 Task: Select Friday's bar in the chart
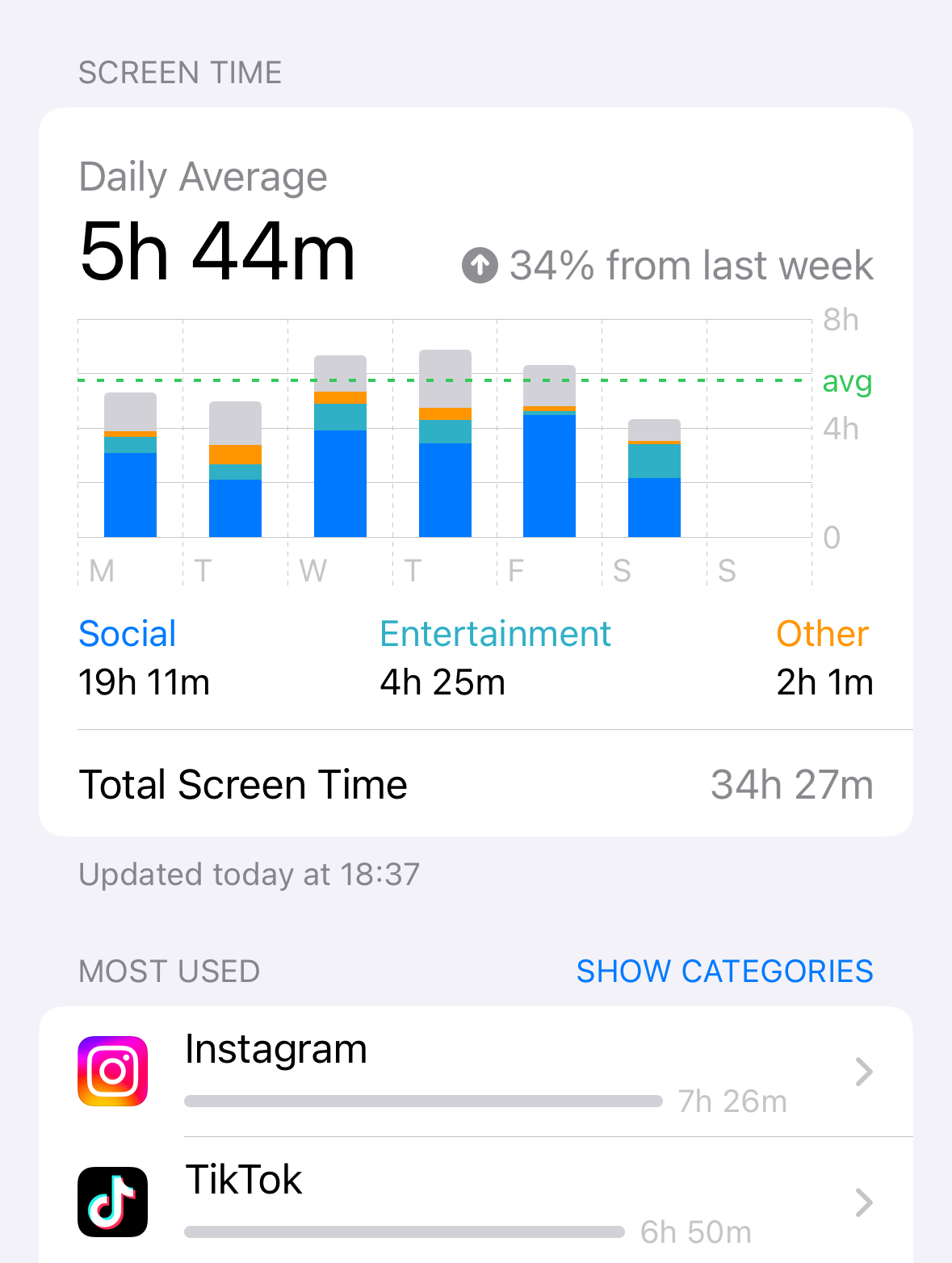(549, 452)
